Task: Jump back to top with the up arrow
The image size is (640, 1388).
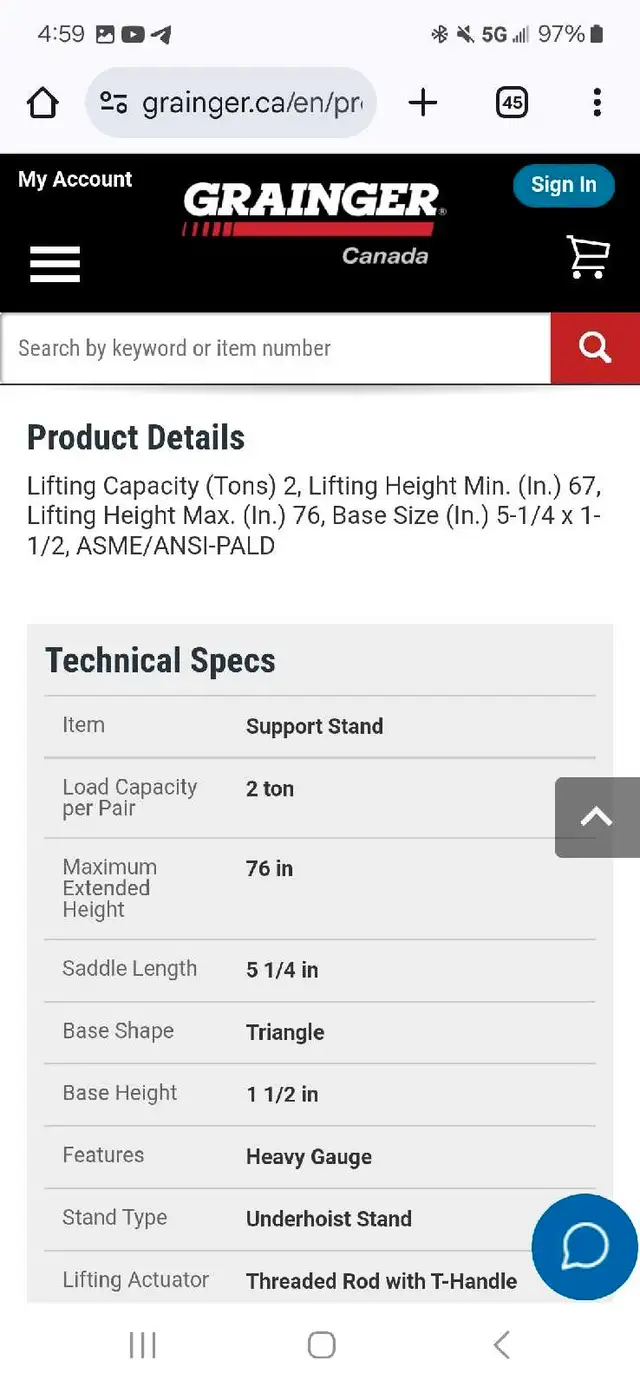Action: [x=597, y=817]
